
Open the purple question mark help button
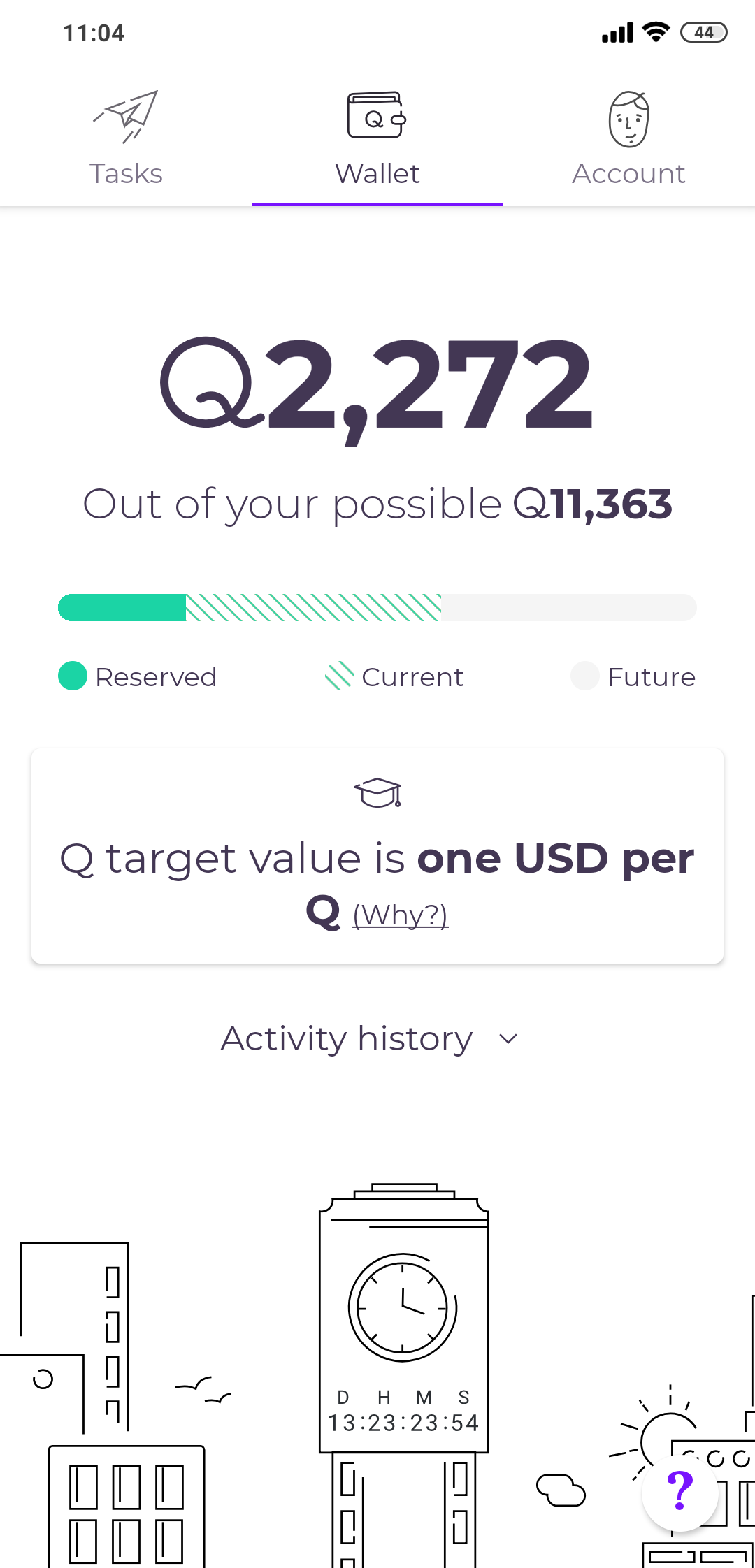(679, 1491)
